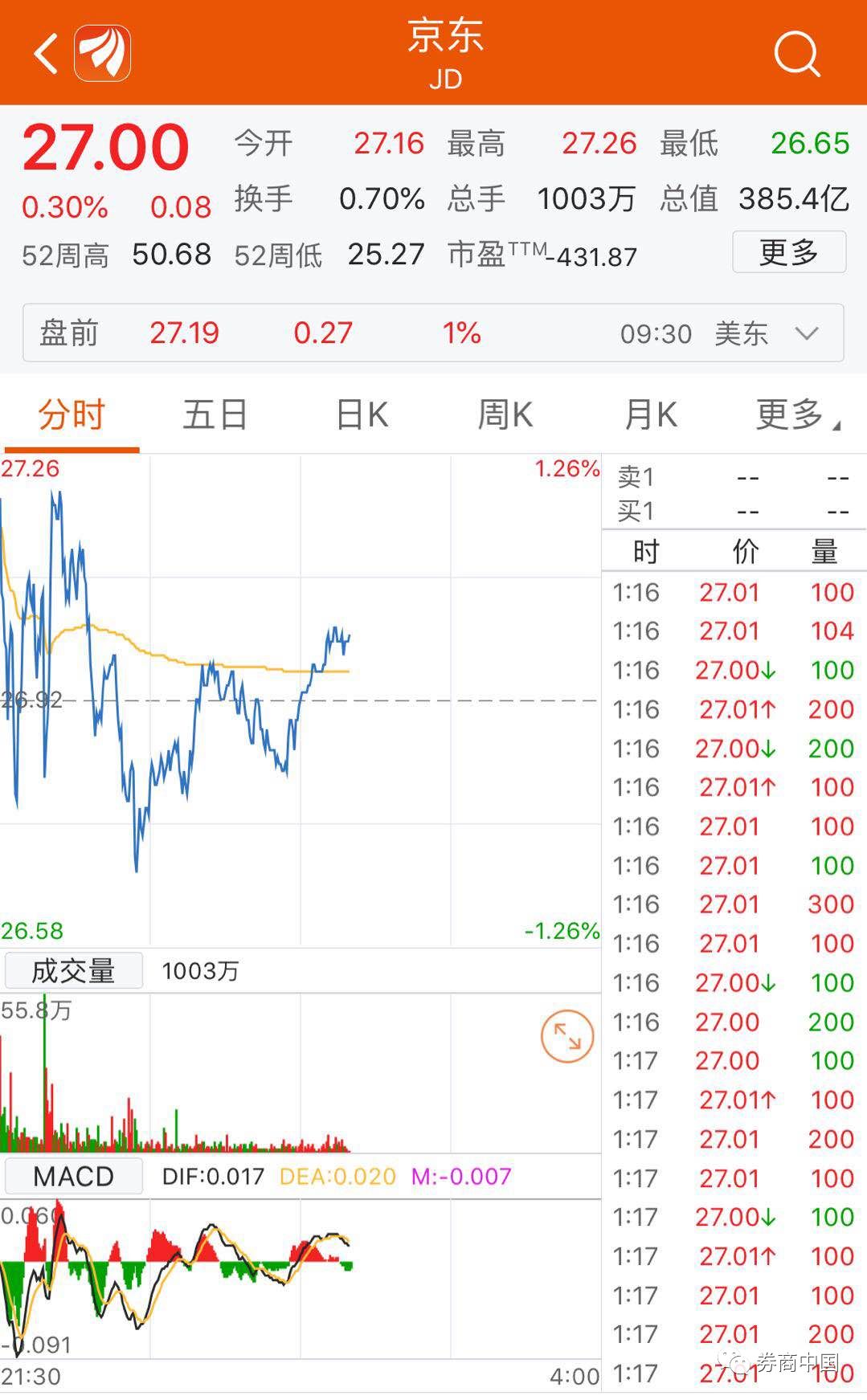
Task: Tap the 更多 button beside 市盈
Action: pyautogui.click(x=788, y=251)
